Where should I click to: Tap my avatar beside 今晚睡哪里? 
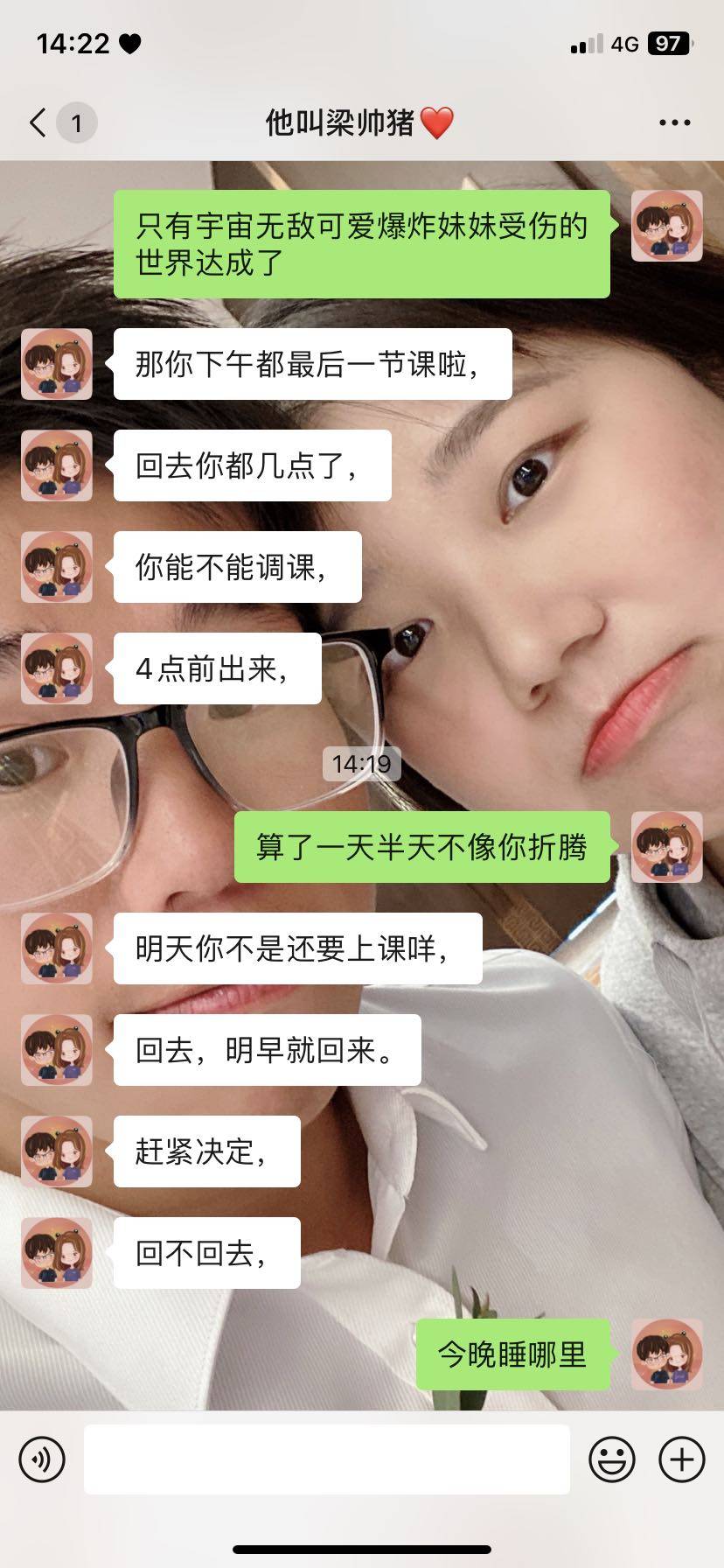pyautogui.click(x=667, y=1354)
